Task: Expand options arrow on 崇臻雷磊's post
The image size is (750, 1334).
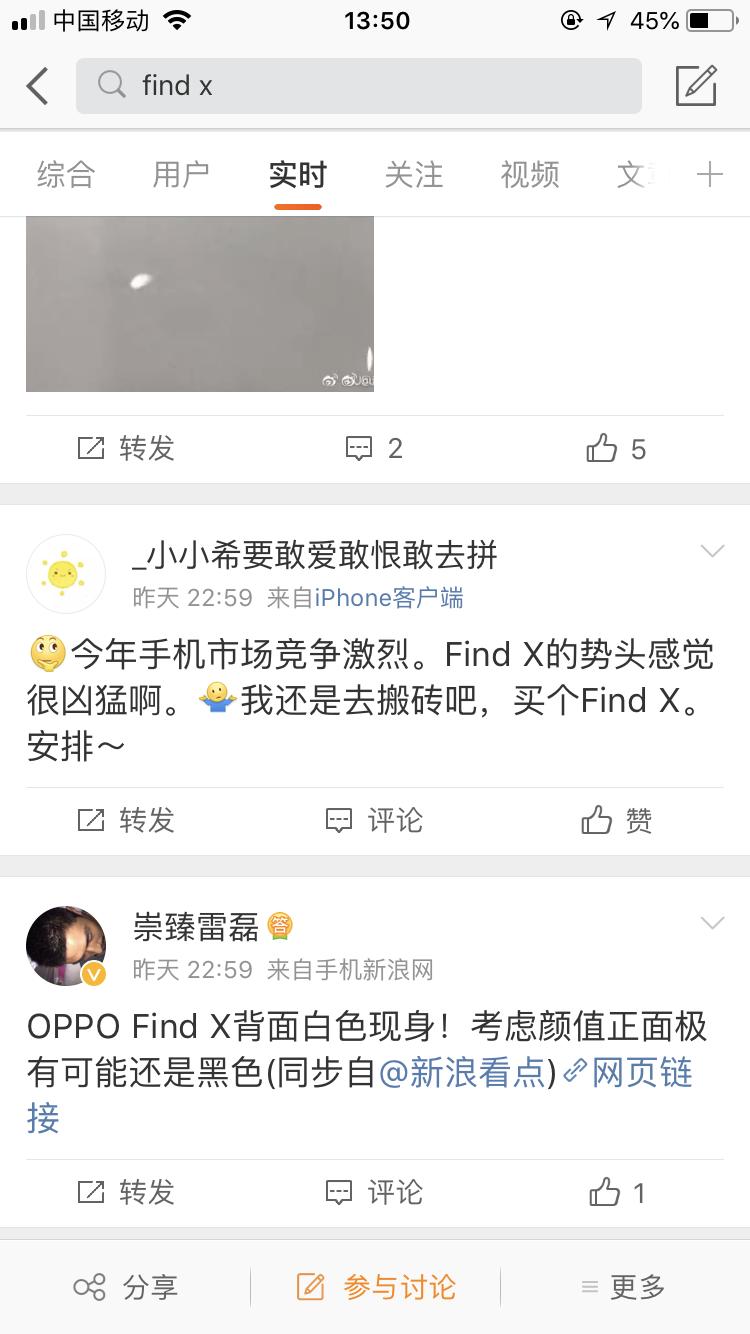Action: pyautogui.click(x=711, y=922)
